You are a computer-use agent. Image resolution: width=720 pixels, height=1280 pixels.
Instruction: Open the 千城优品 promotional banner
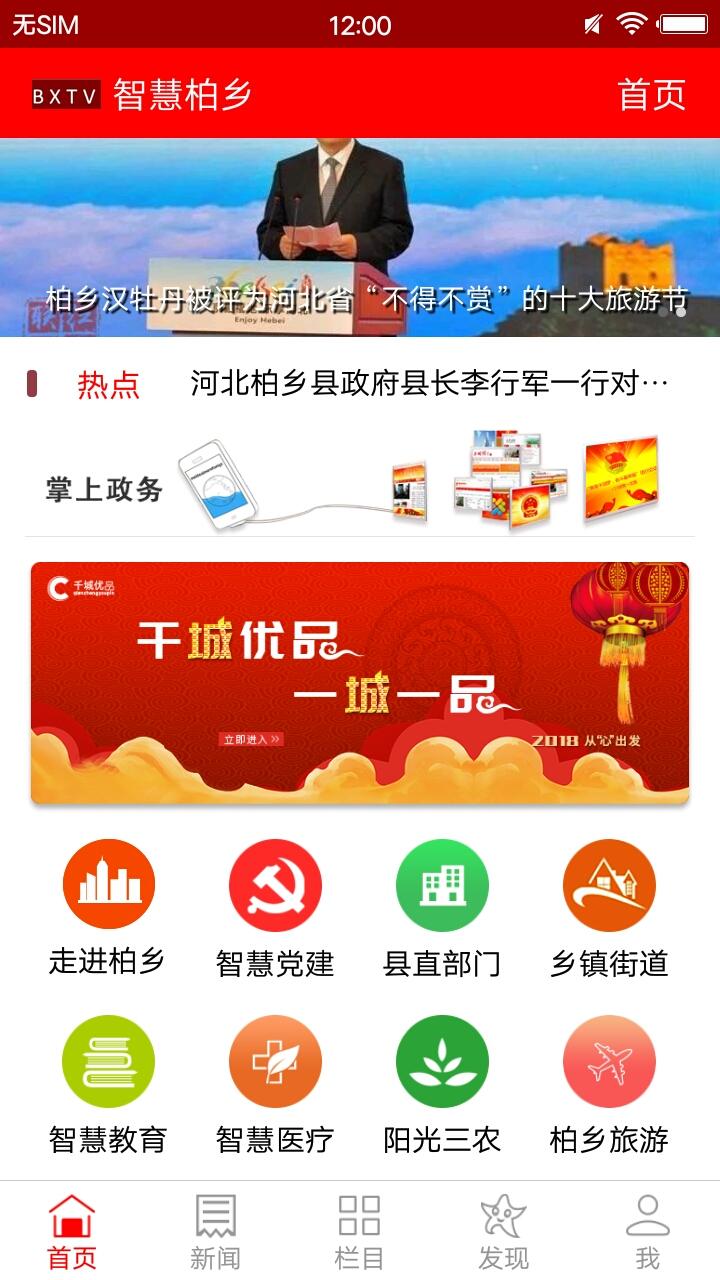[360, 682]
